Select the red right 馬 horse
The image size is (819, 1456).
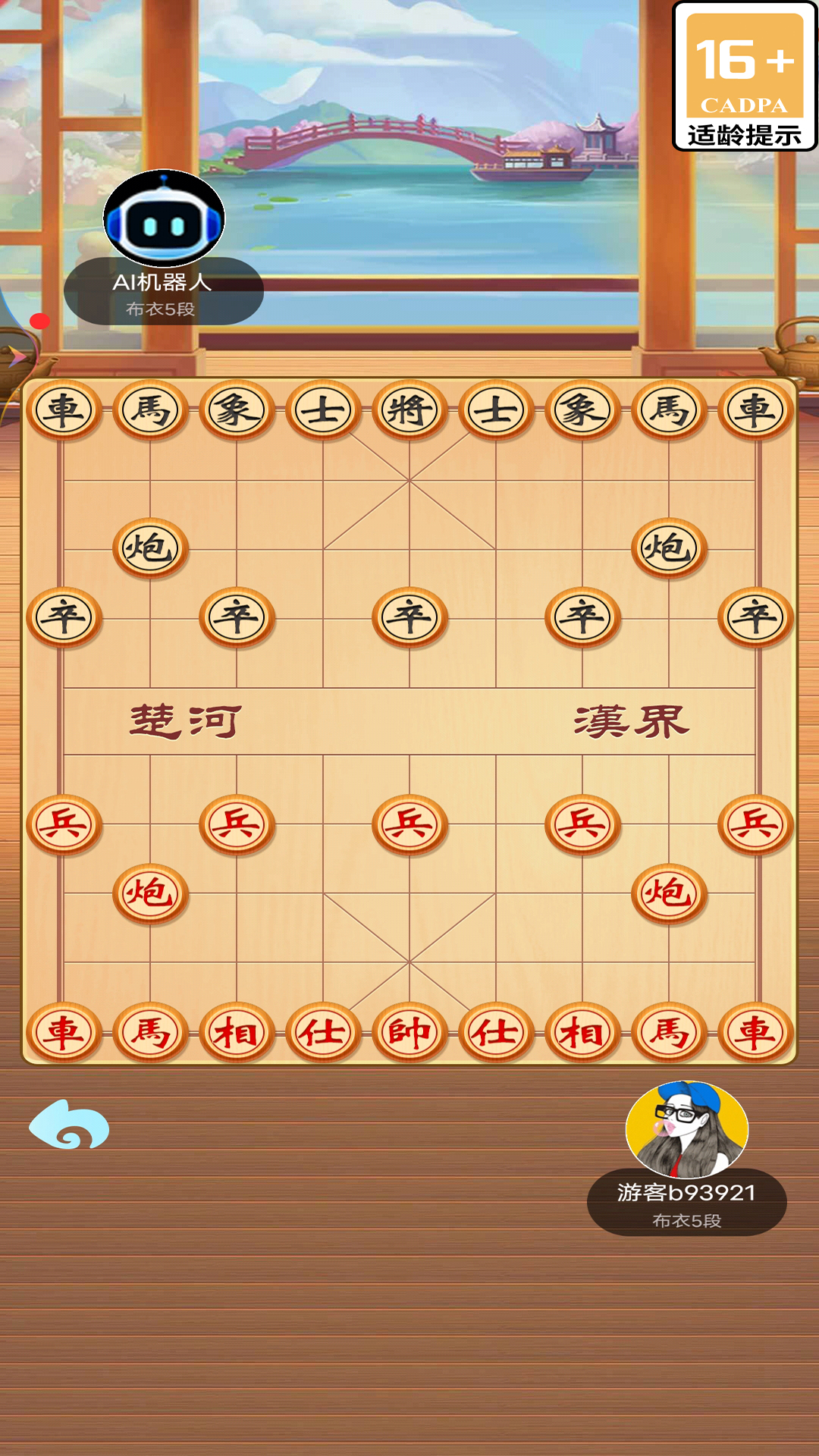pyautogui.click(x=669, y=1032)
